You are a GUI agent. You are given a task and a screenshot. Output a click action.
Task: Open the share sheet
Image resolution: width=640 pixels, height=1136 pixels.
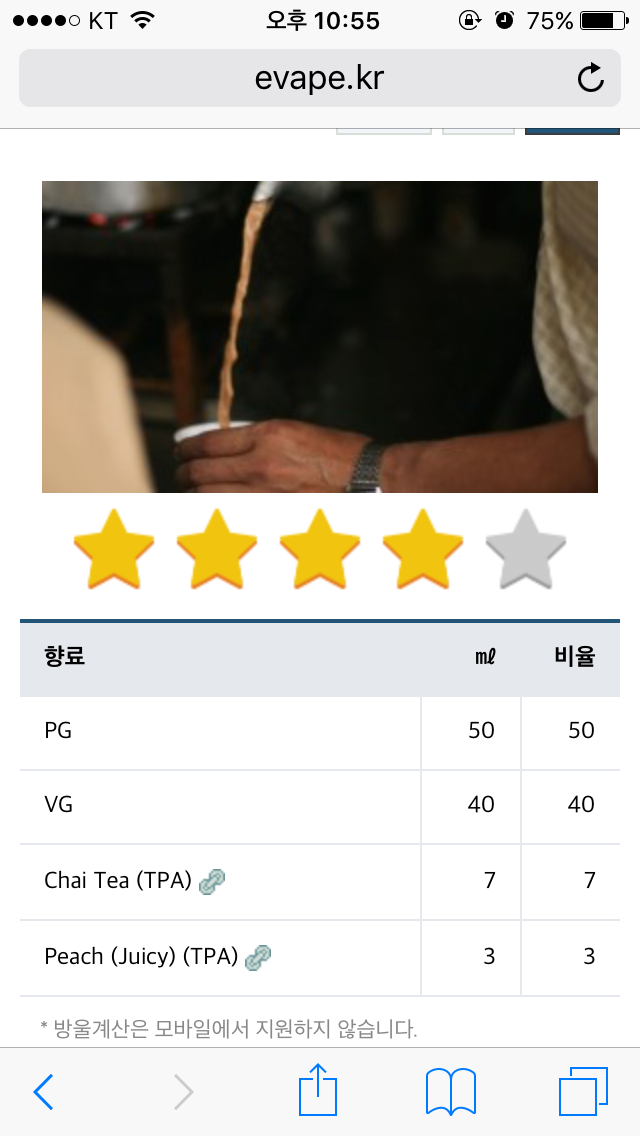[x=318, y=1090]
